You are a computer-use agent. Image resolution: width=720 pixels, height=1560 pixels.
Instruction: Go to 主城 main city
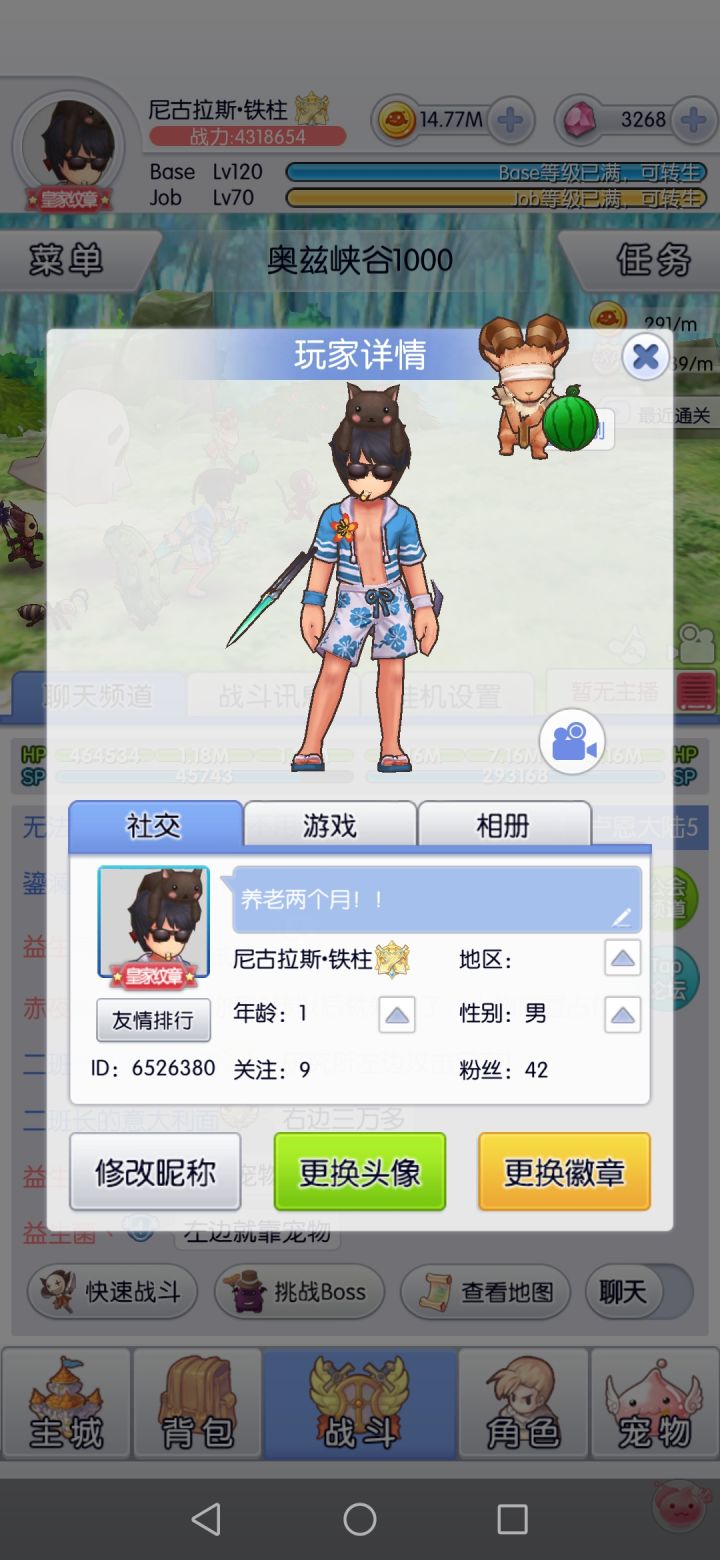pos(65,1403)
